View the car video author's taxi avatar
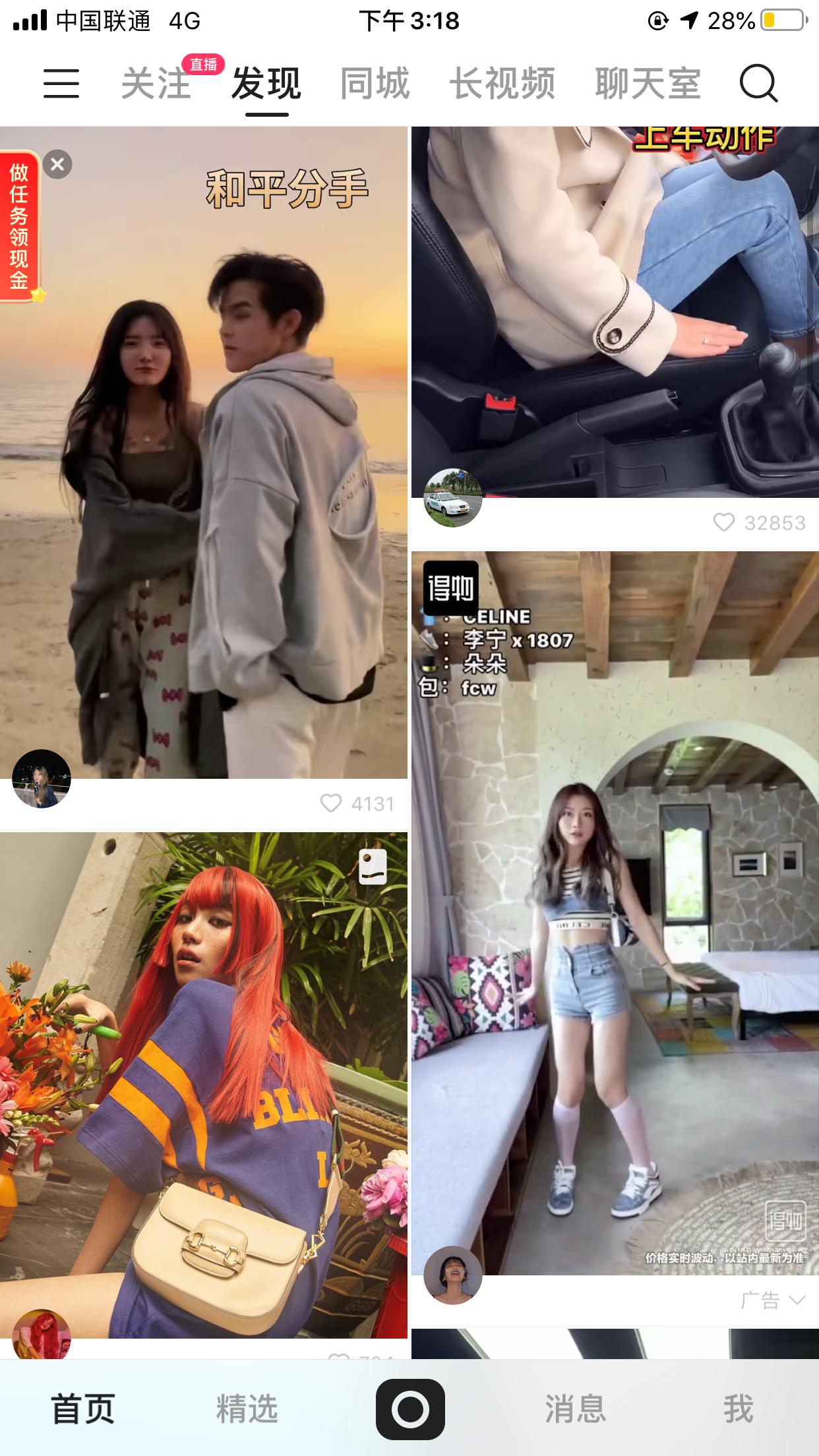The height and width of the screenshot is (1456, 819). (452, 498)
